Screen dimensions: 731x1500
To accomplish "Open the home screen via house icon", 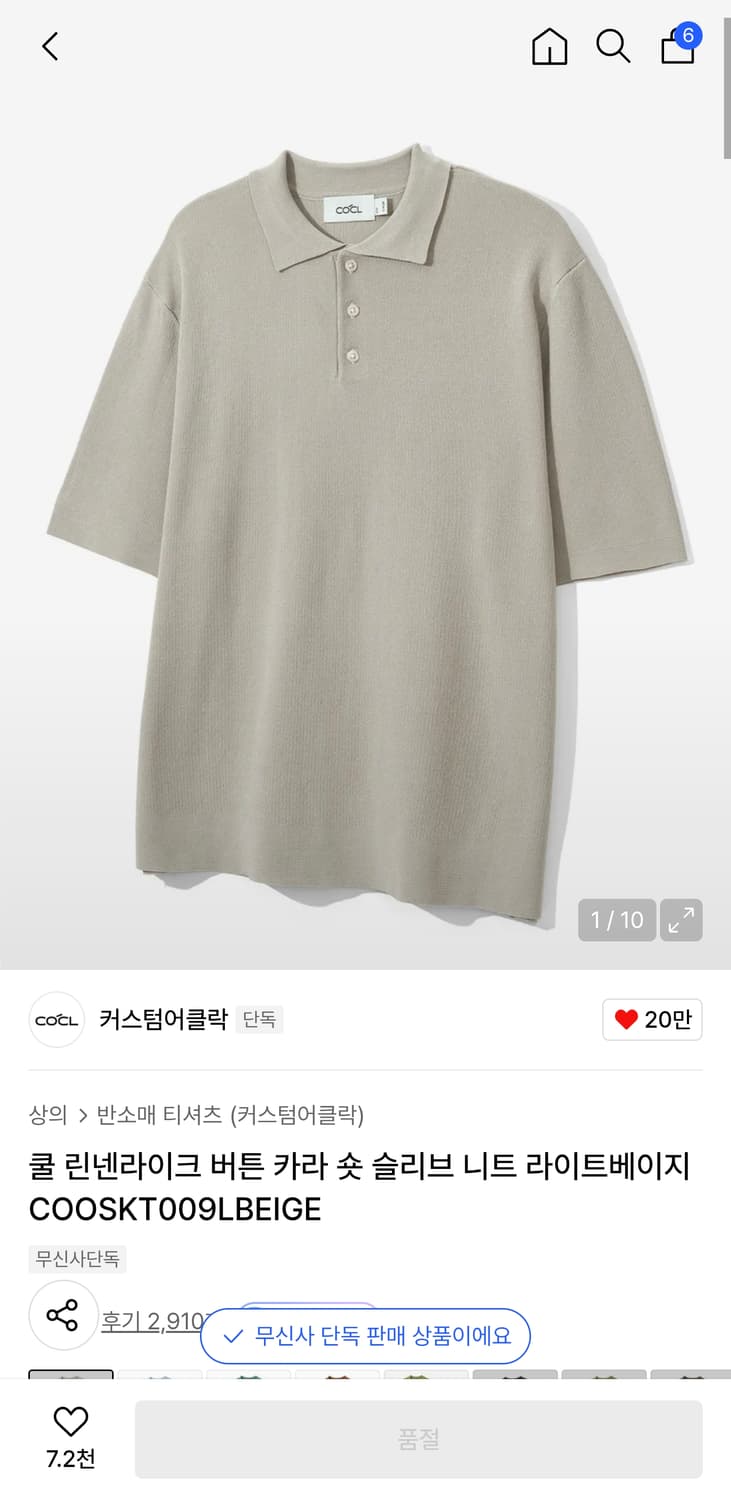I will coord(549,46).
